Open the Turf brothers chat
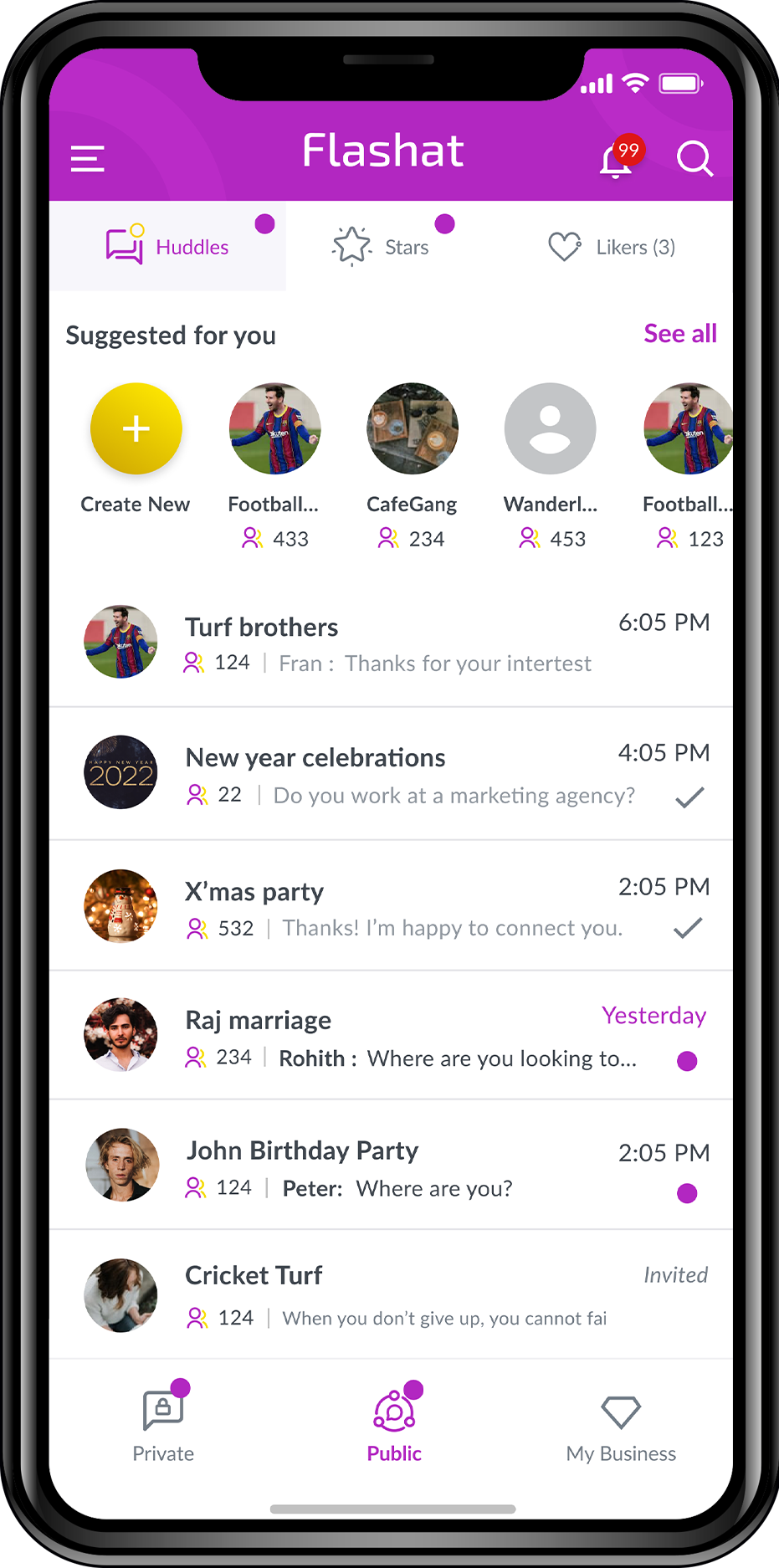 [390, 643]
